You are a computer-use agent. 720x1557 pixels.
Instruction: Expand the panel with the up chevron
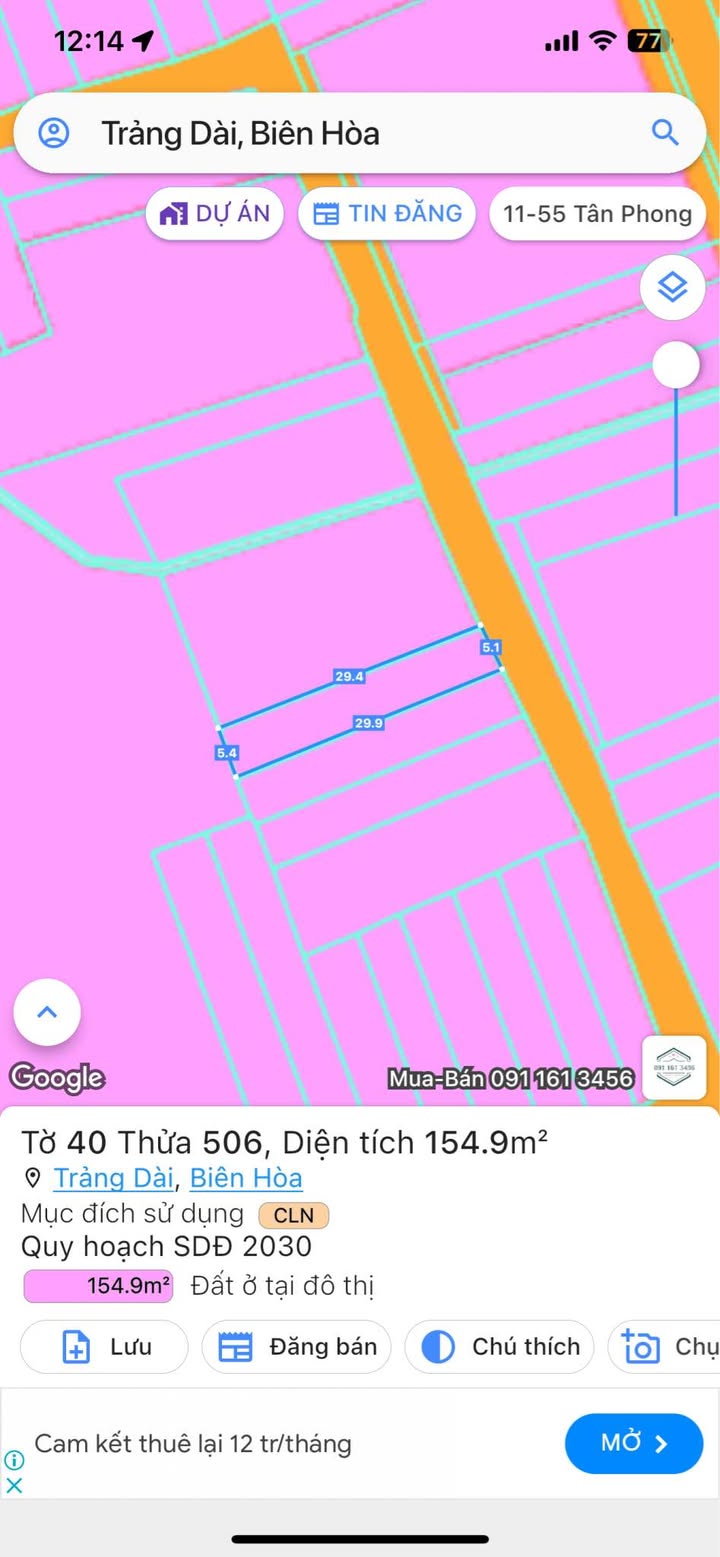47,1012
